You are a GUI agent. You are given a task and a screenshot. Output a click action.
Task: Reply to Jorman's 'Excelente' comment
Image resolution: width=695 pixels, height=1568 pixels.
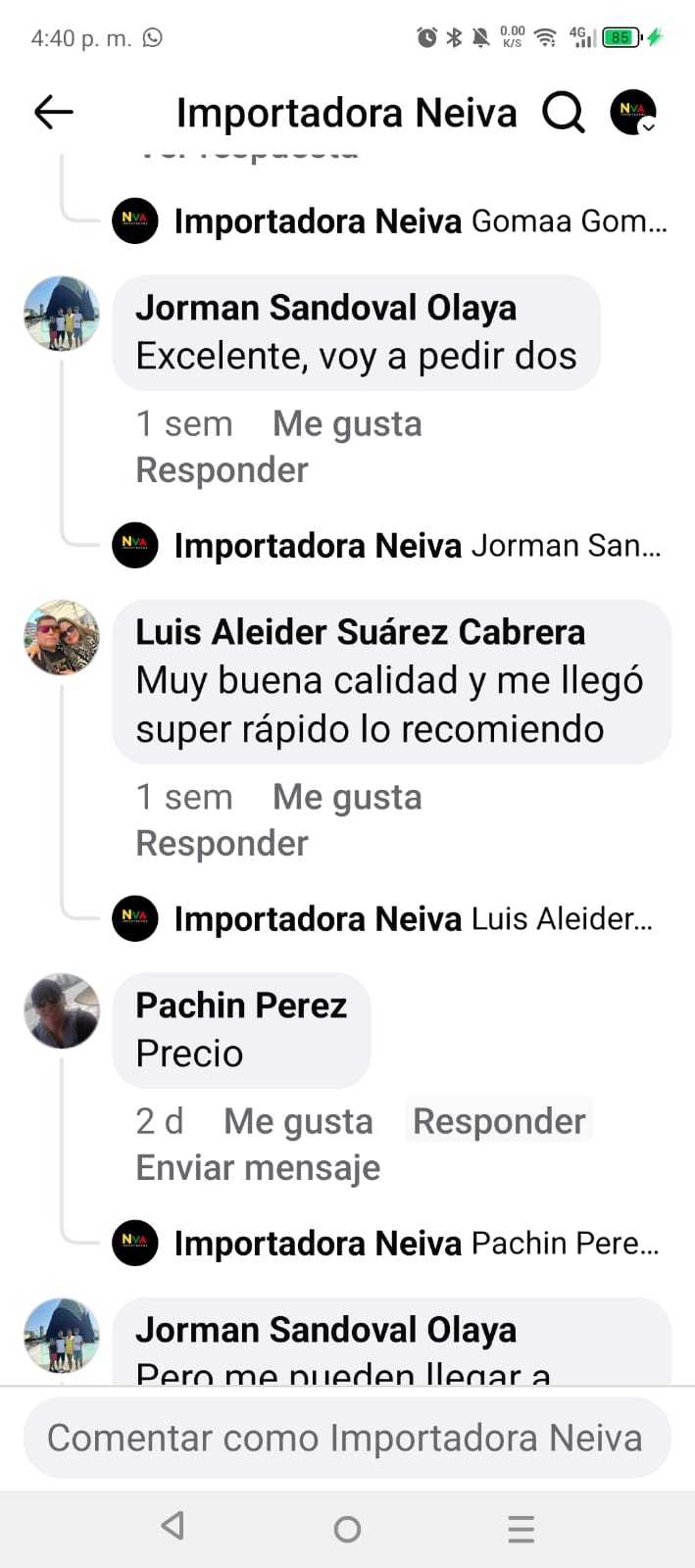pyautogui.click(x=222, y=470)
